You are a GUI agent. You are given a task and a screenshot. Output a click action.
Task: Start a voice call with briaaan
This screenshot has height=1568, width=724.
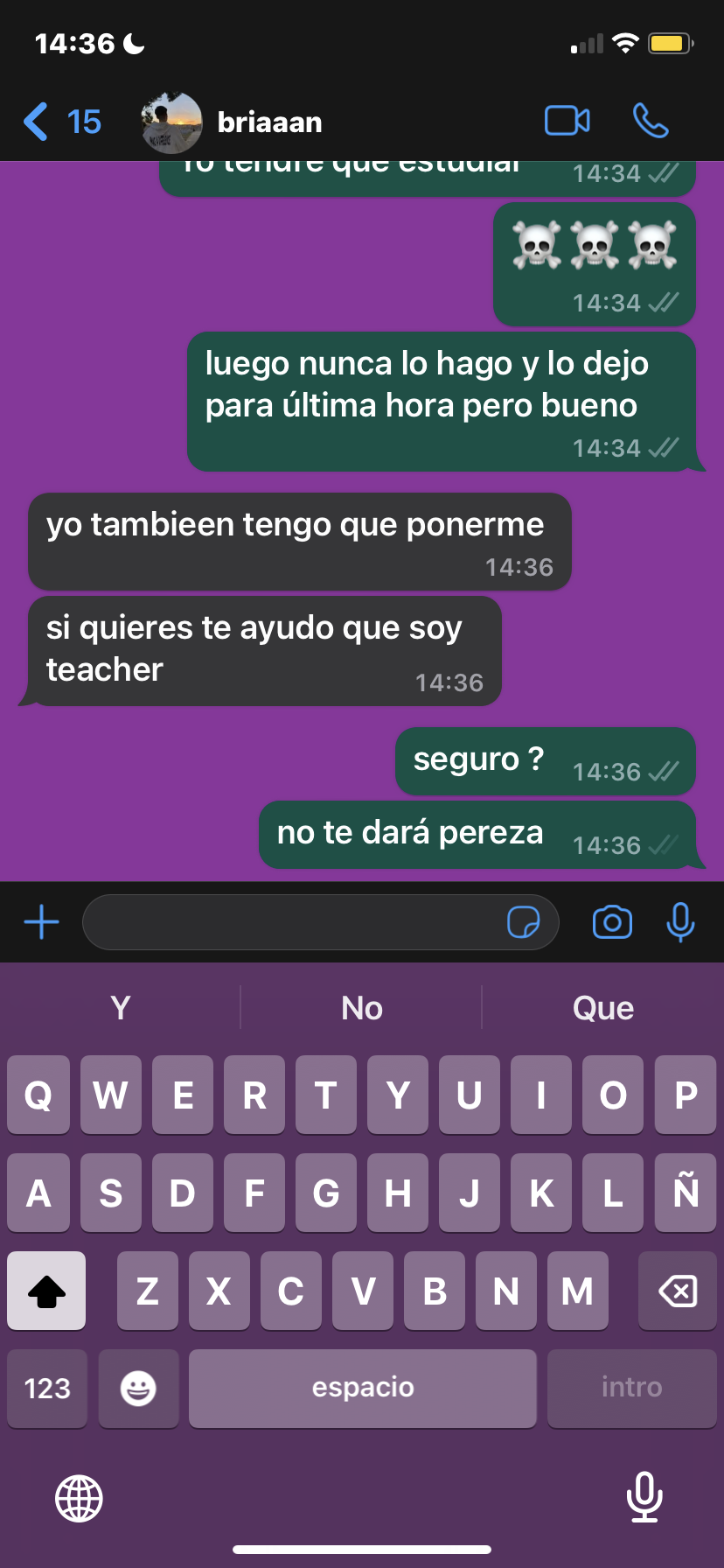pyautogui.click(x=651, y=121)
